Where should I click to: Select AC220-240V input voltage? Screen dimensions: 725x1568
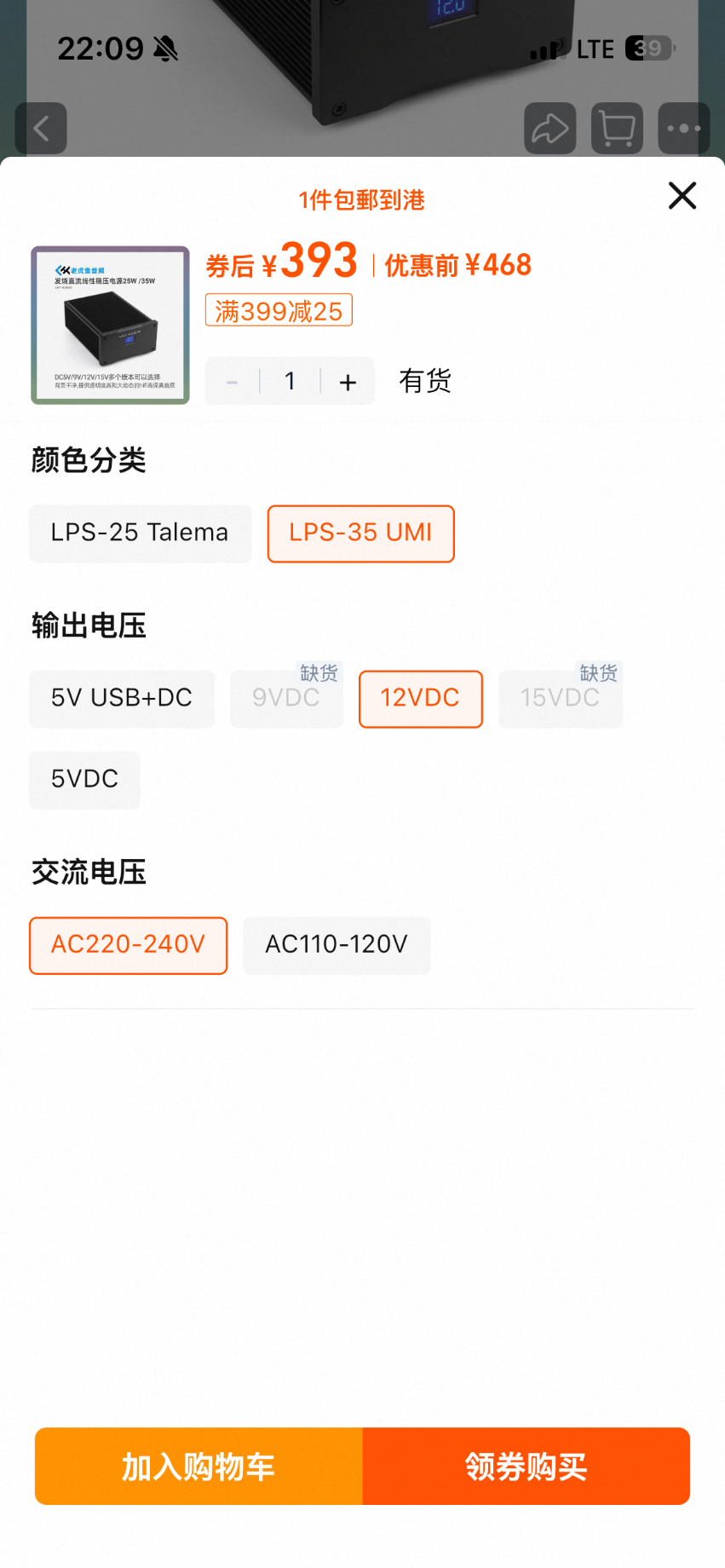coord(128,945)
